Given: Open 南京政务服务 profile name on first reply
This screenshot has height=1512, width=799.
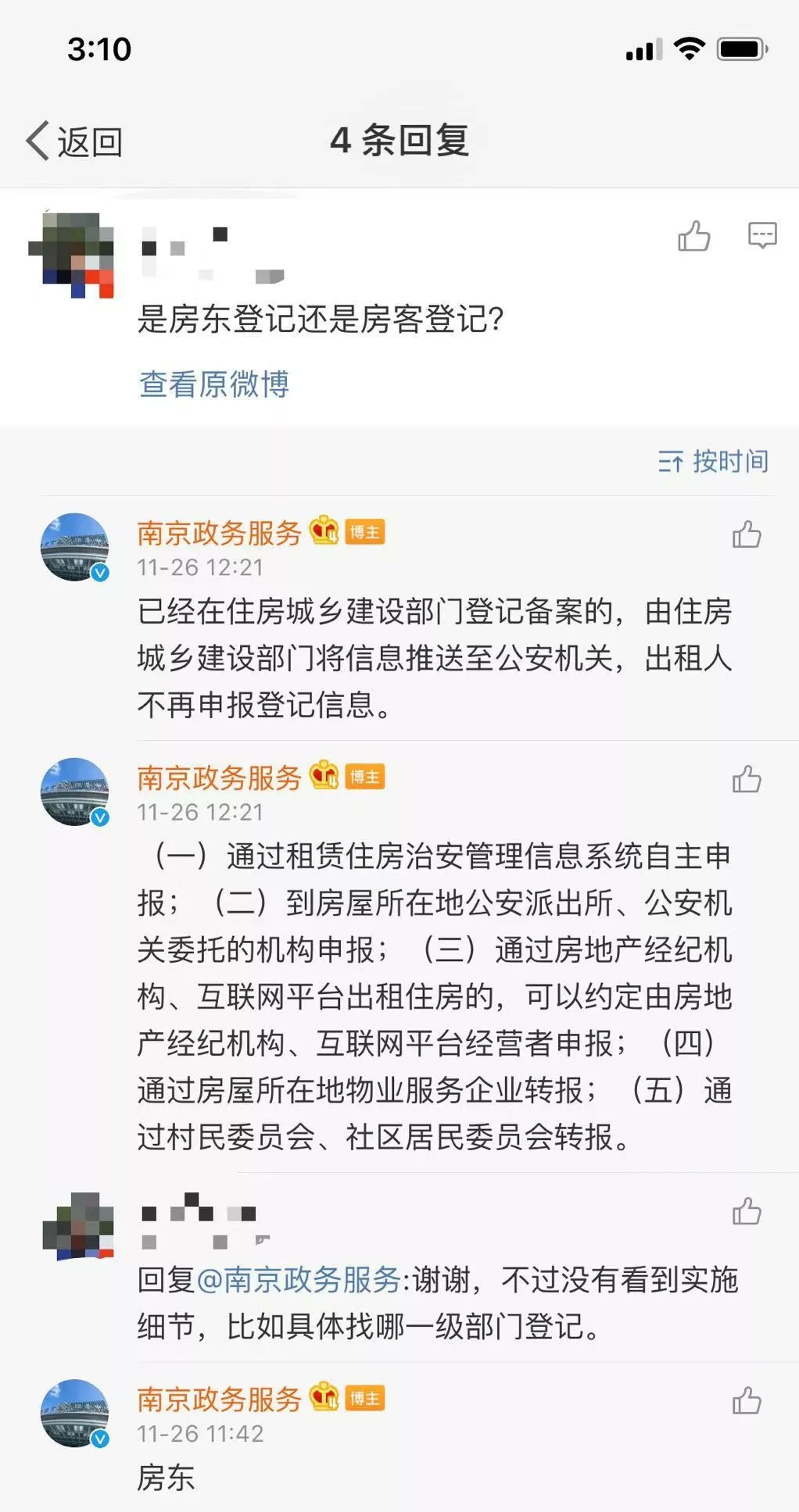Looking at the screenshot, I should tap(219, 533).
